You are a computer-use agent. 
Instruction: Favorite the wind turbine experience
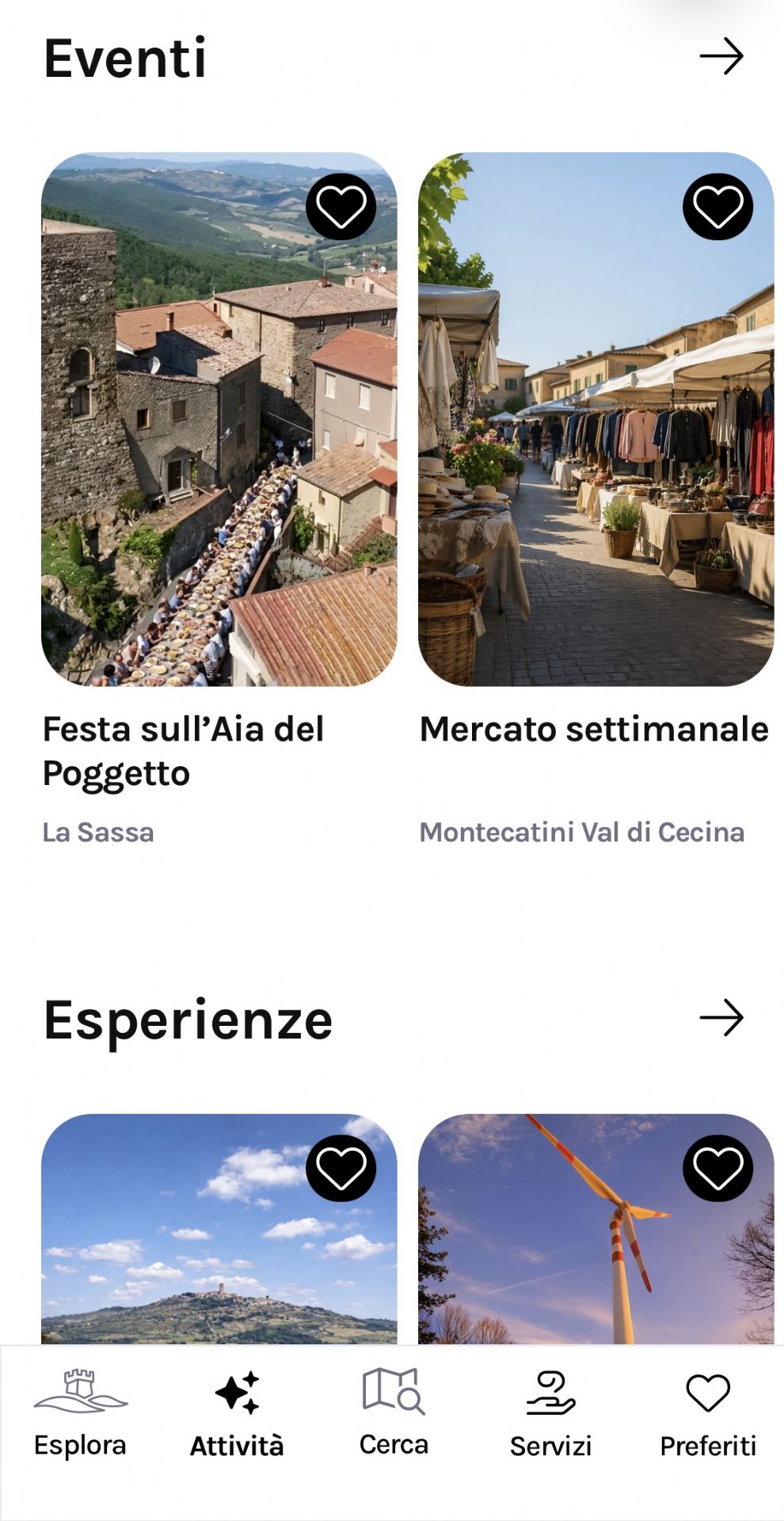(x=717, y=1168)
